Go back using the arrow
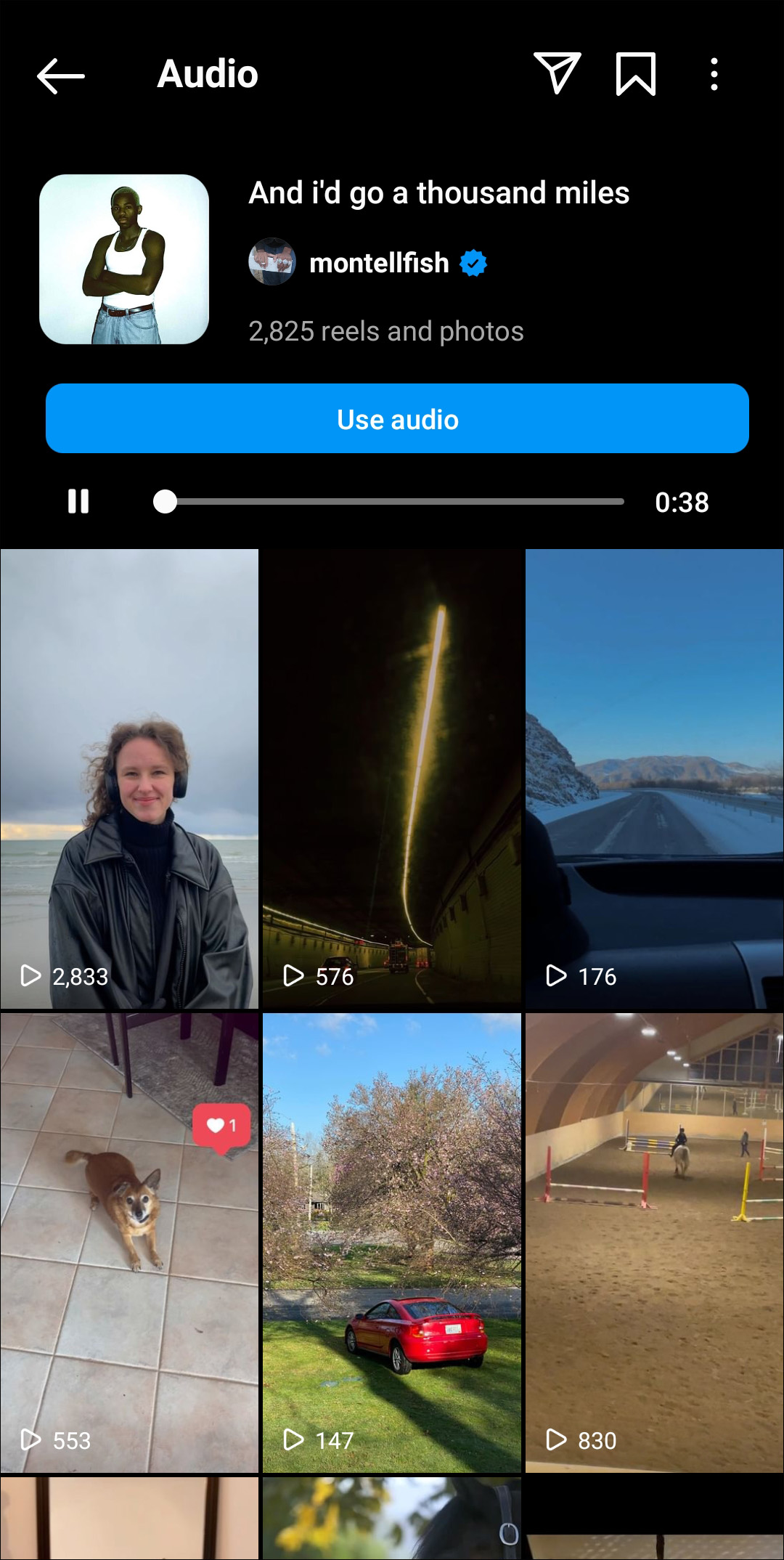Image resolution: width=784 pixels, height=1560 pixels. (61, 75)
